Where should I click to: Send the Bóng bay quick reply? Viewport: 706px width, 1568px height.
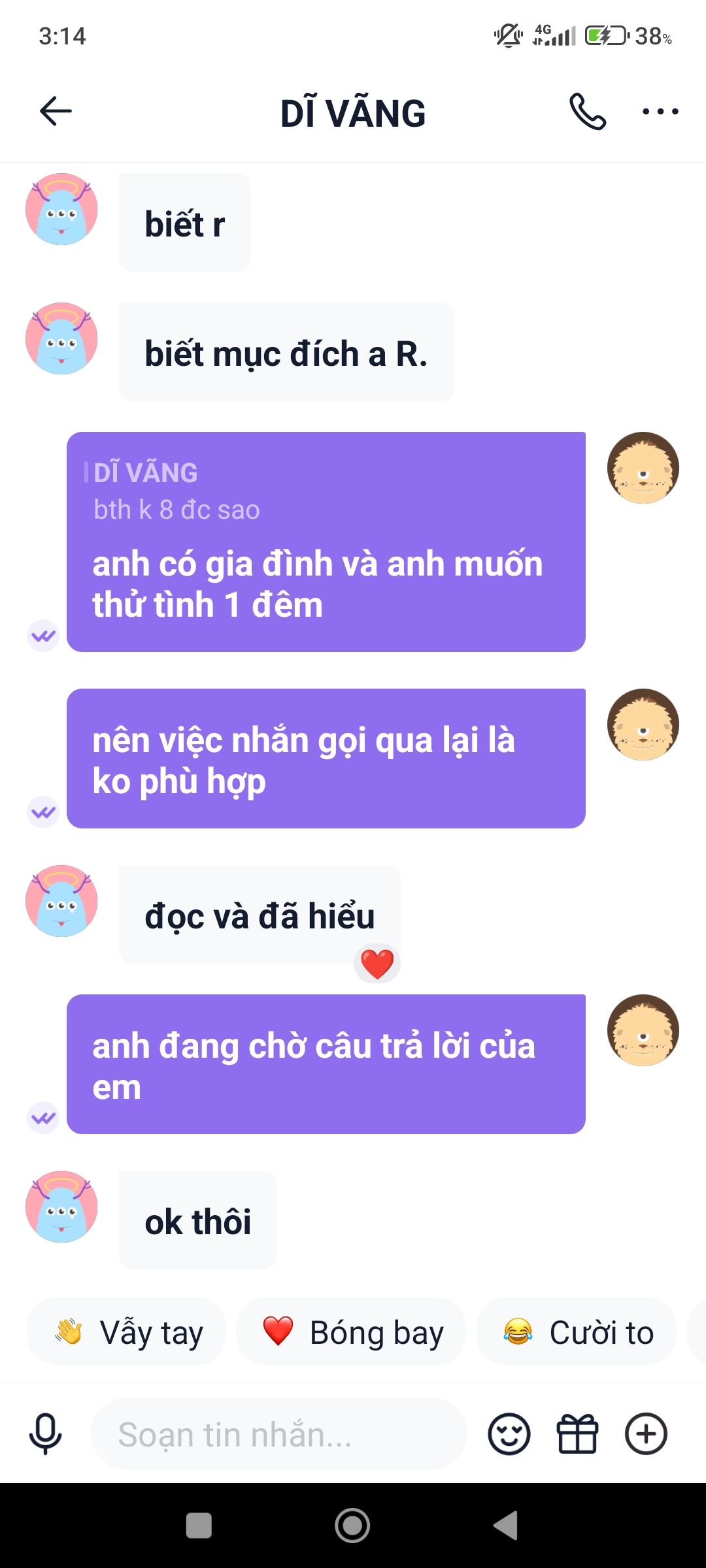point(352,1332)
